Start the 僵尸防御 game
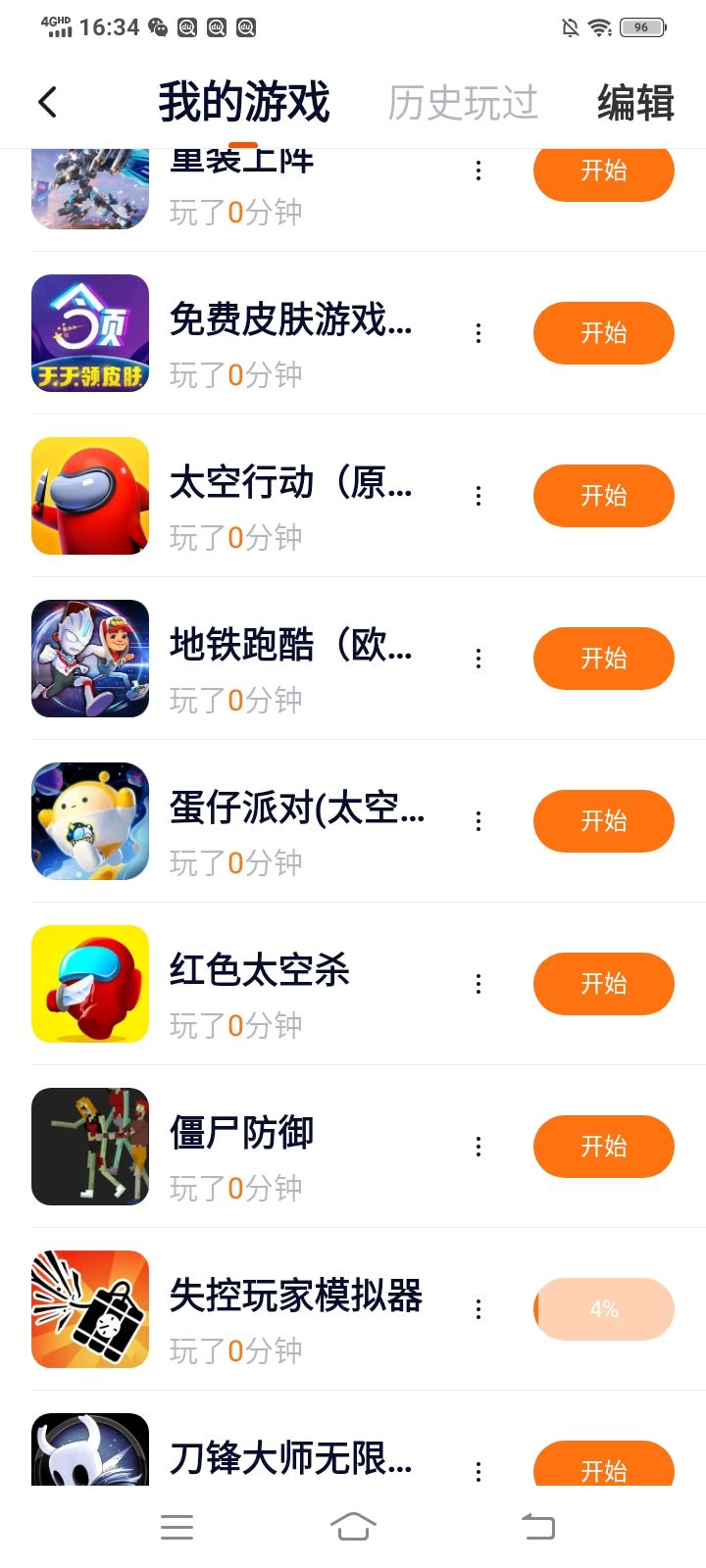 pos(603,1147)
